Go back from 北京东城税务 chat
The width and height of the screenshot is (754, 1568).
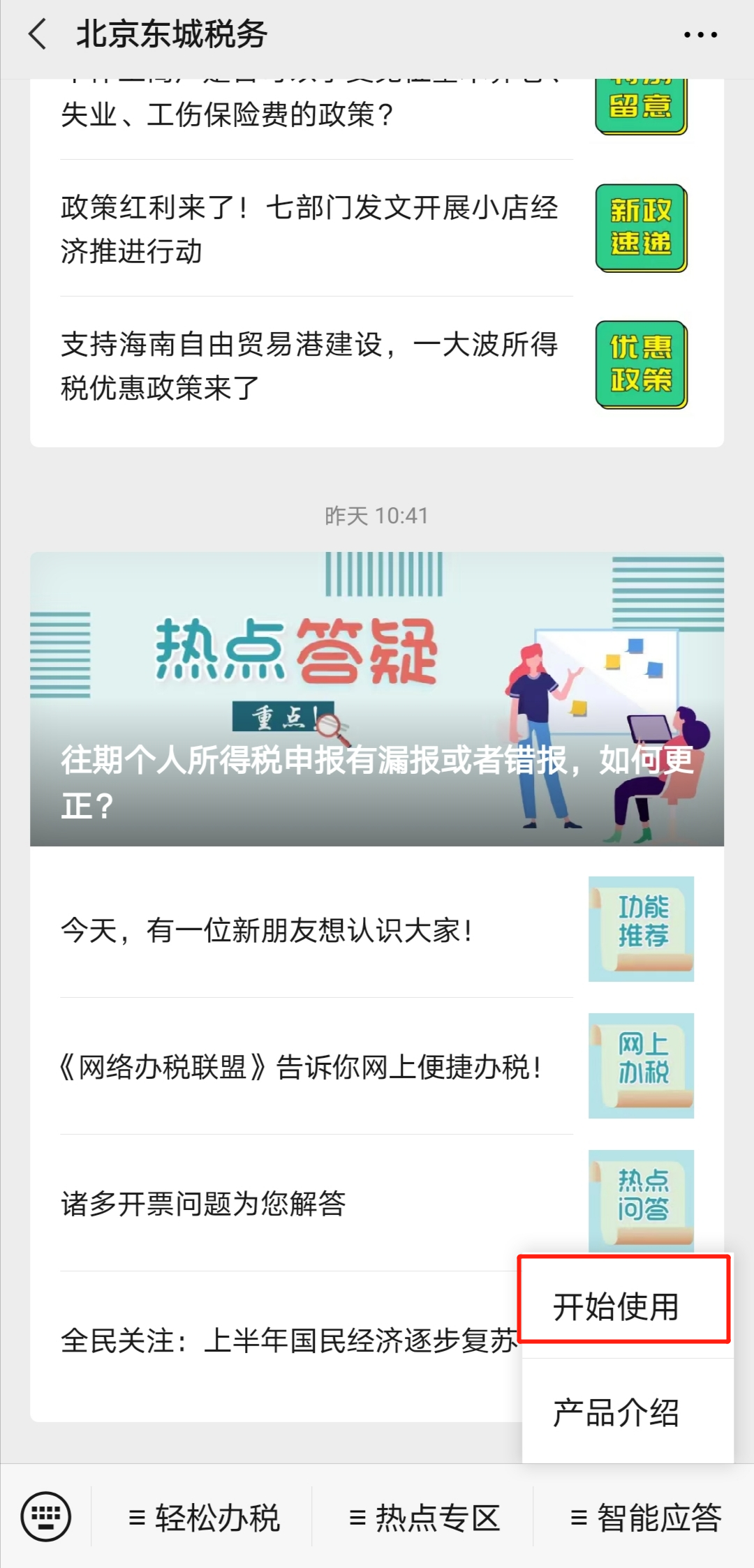click(x=38, y=34)
